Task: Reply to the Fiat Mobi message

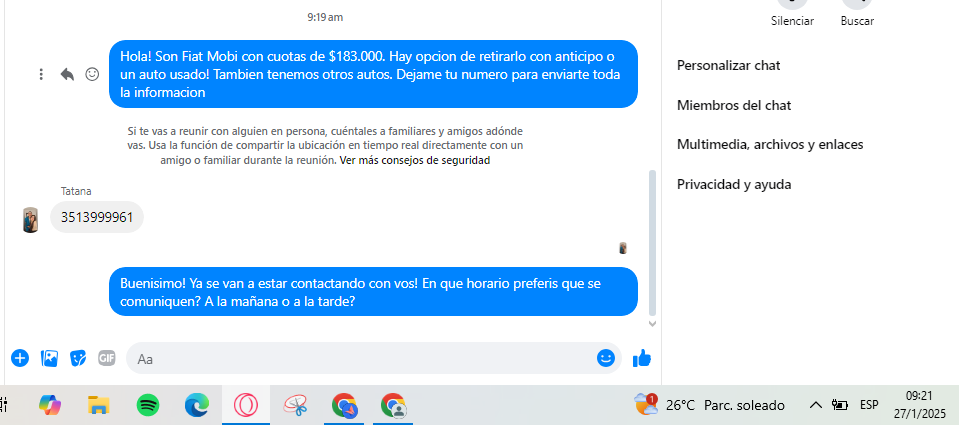Action: pos(67,74)
